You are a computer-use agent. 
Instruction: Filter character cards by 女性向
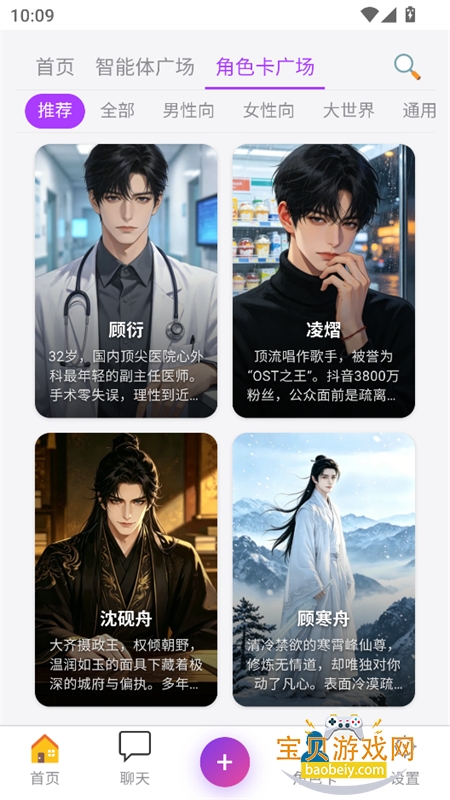pos(268,111)
